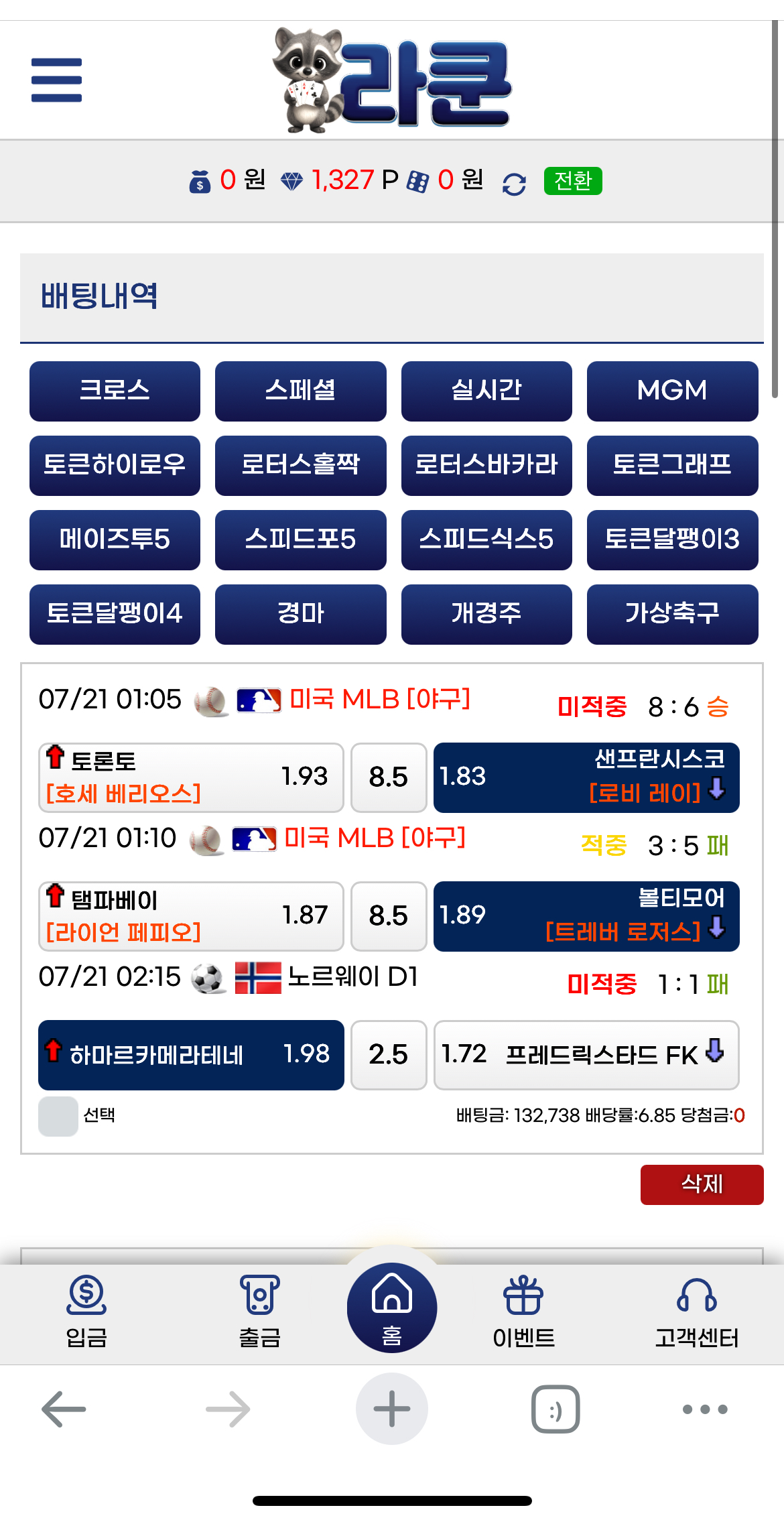The height and width of the screenshot is (1522, 784).
Task: Contact 고객센터 support
Action: 697,1312
